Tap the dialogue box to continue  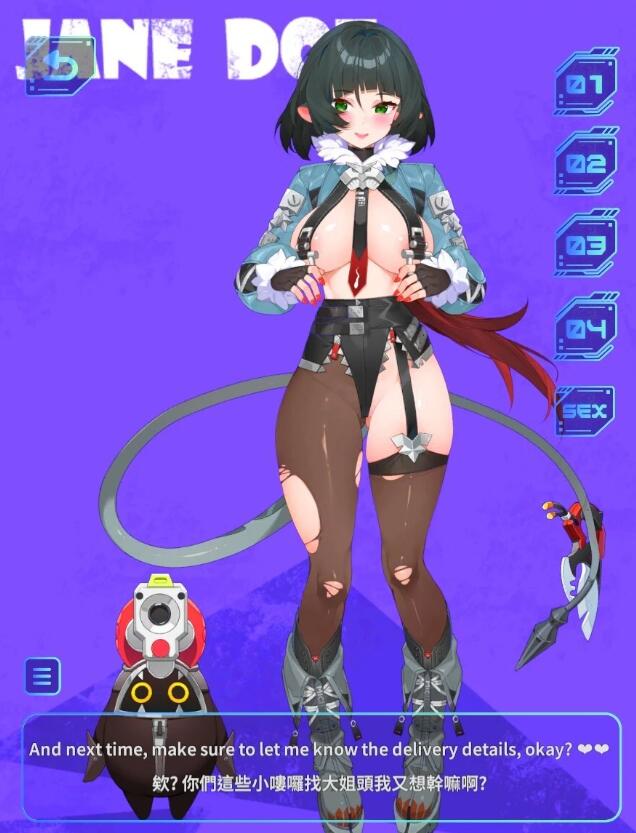point(318,764)
